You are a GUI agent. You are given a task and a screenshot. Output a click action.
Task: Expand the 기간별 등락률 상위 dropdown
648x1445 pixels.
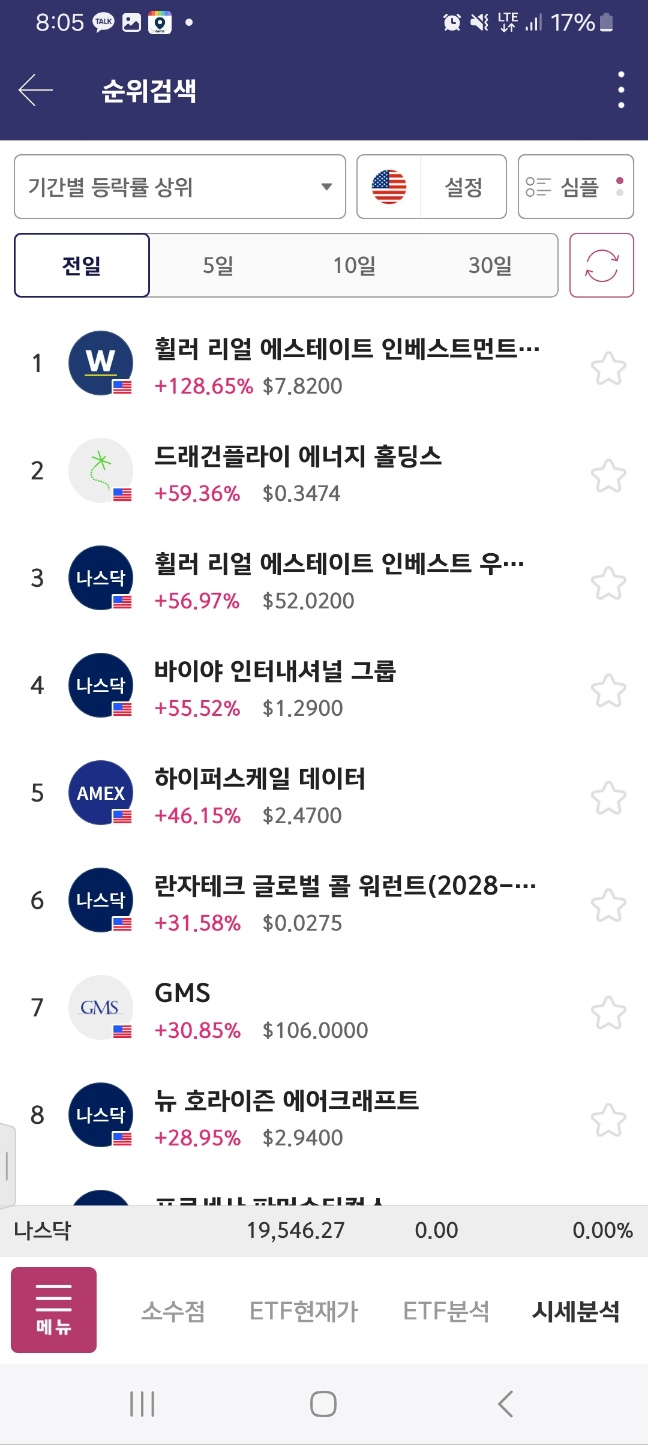(180, 187)
